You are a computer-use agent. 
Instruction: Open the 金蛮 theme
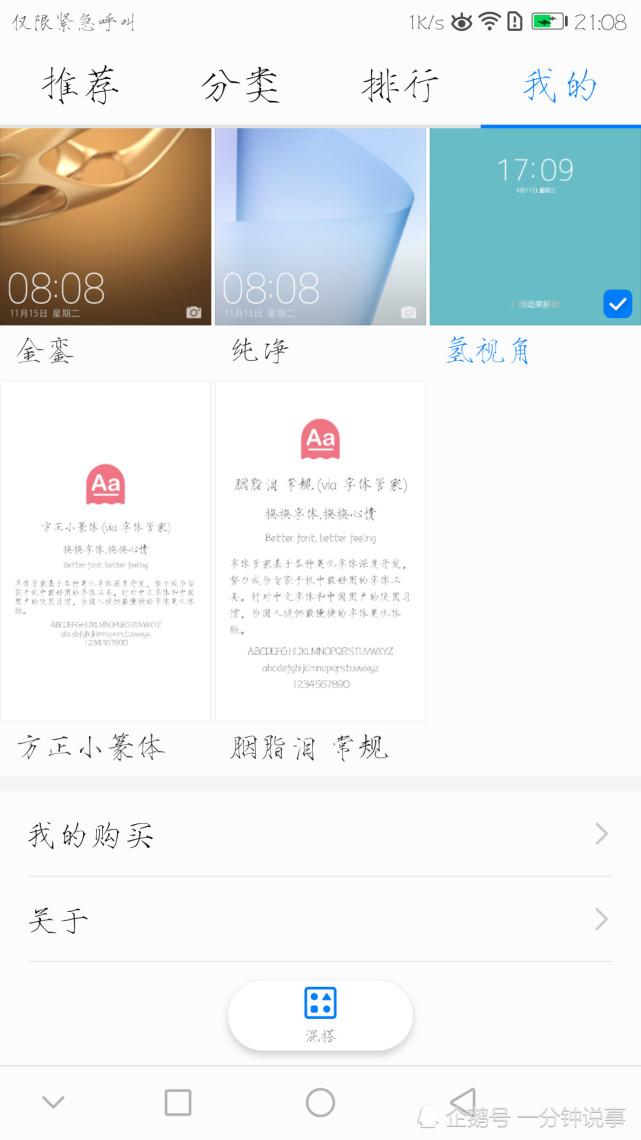105,227
